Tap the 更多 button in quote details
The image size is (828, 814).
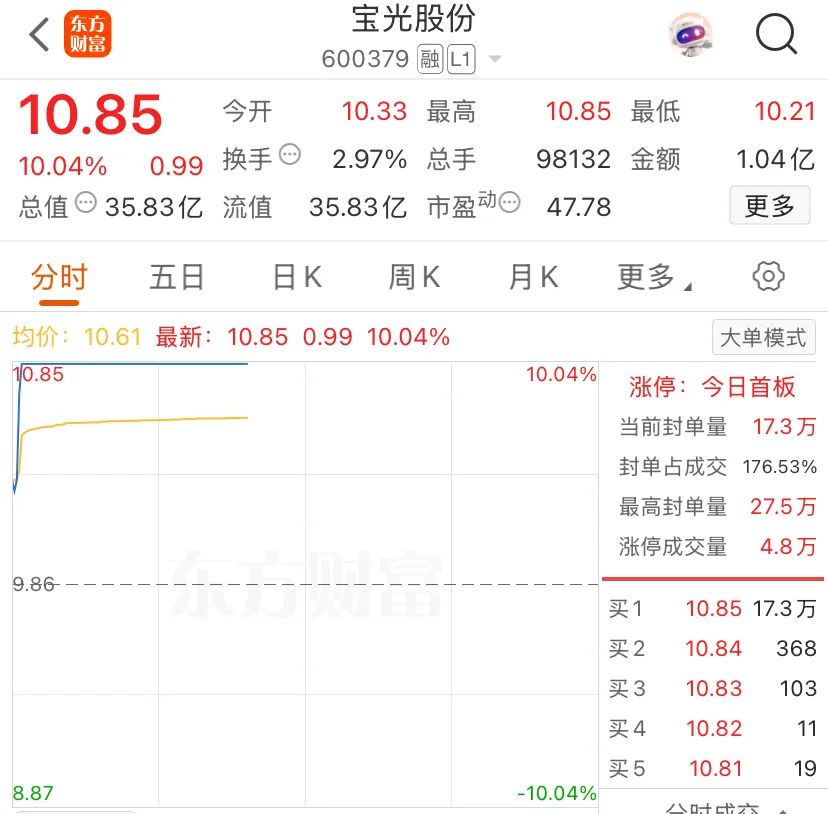tap(769, 207)
